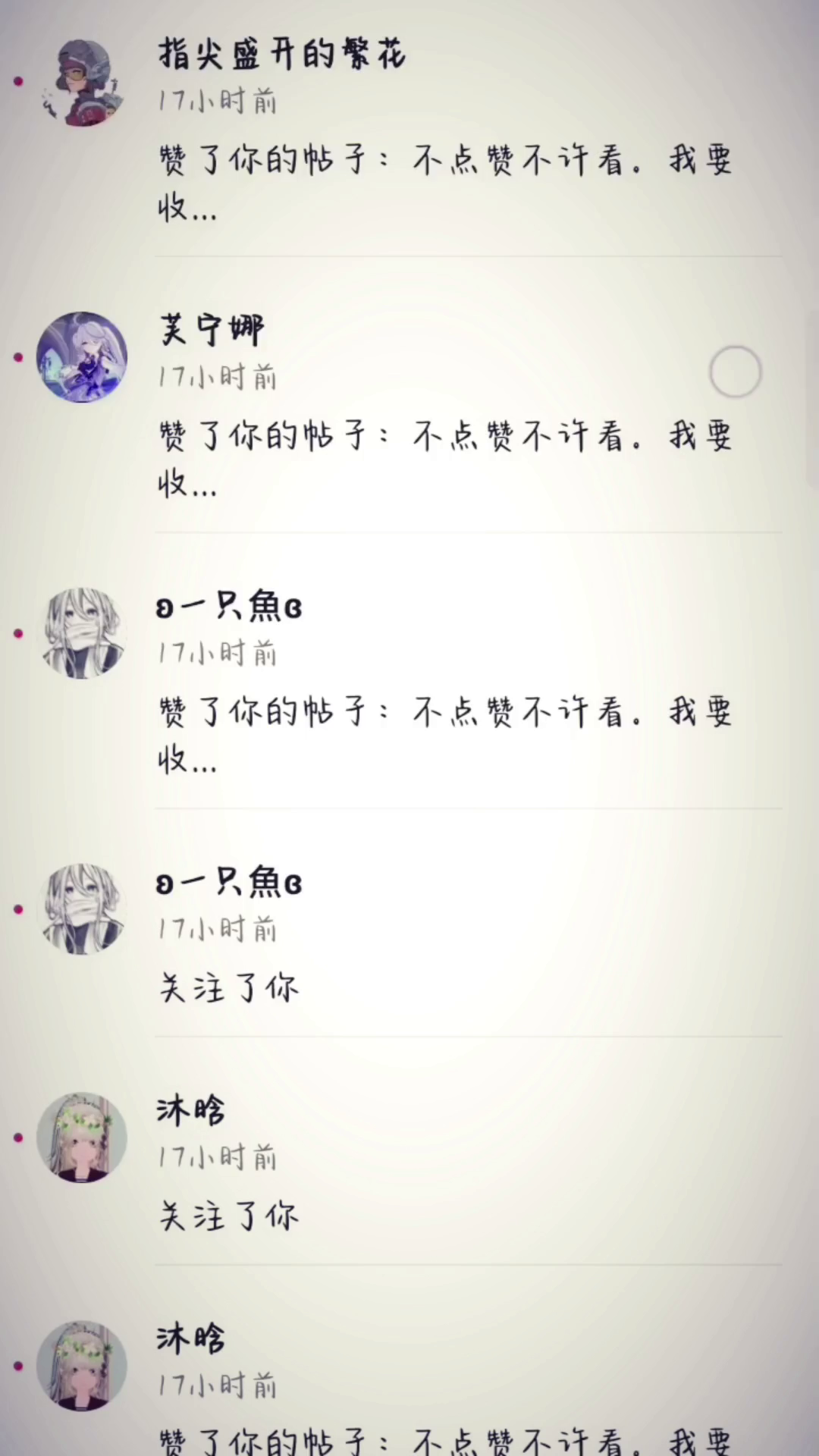Tap 芙宁娜's avatar picture
The height and width of the screenshot is (1456, 819).
tap(82, 357)
